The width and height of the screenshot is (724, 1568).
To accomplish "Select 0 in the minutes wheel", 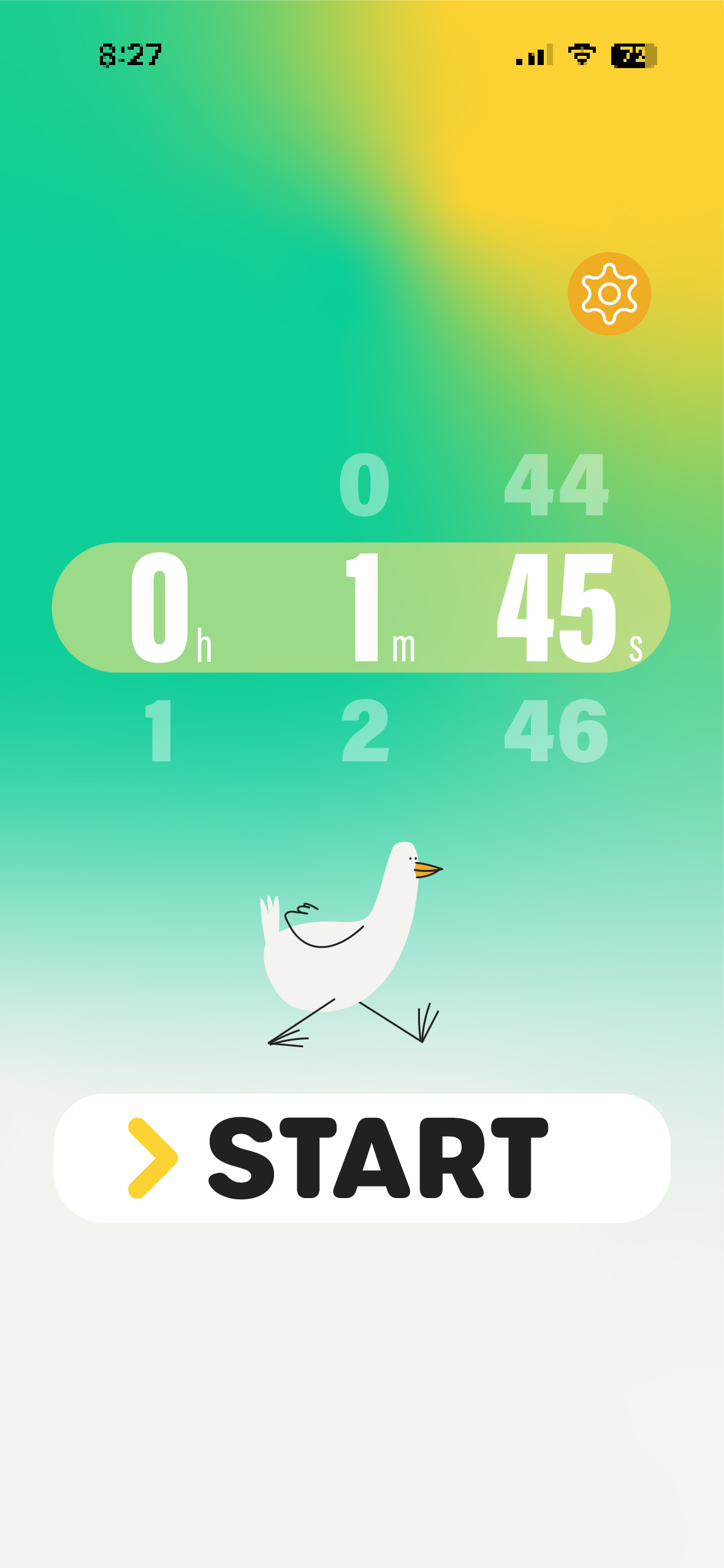I will click(364, 485).
